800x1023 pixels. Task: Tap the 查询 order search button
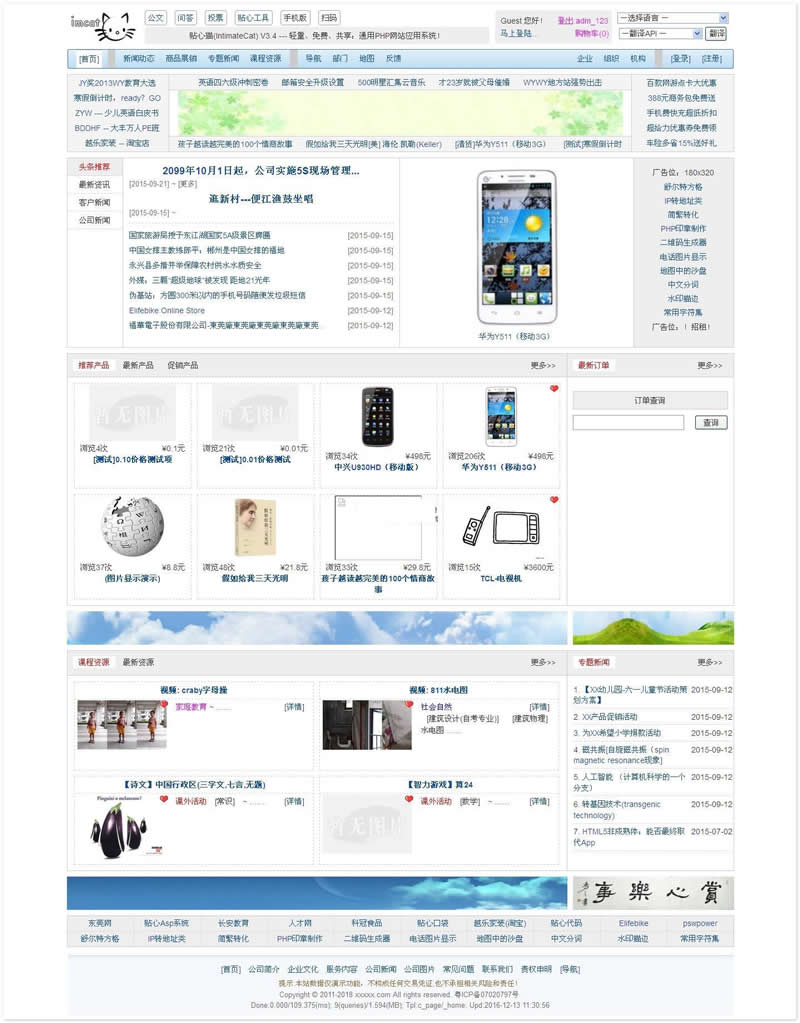coord(709,423)
